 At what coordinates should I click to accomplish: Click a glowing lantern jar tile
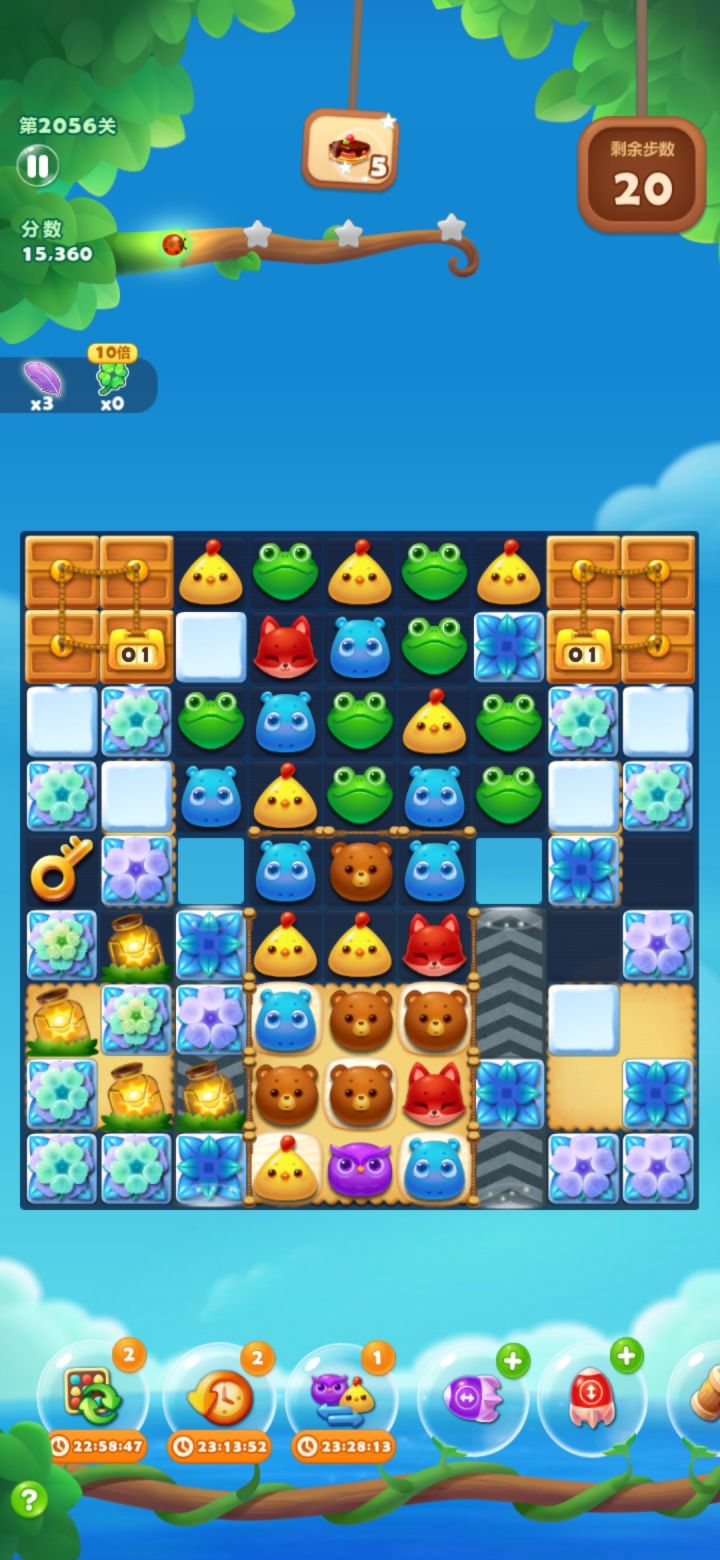pyautogui.click(x=136, y=942)
